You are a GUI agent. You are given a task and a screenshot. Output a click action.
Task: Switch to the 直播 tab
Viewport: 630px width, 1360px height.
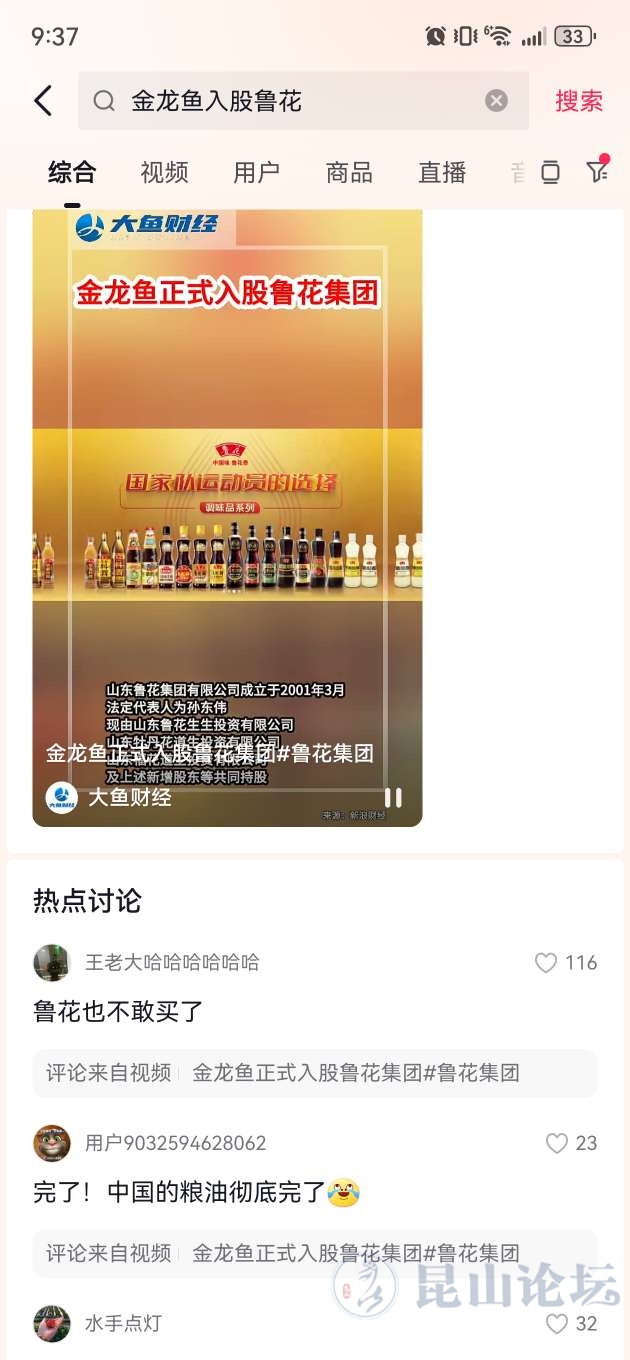(x=442, y=173)
